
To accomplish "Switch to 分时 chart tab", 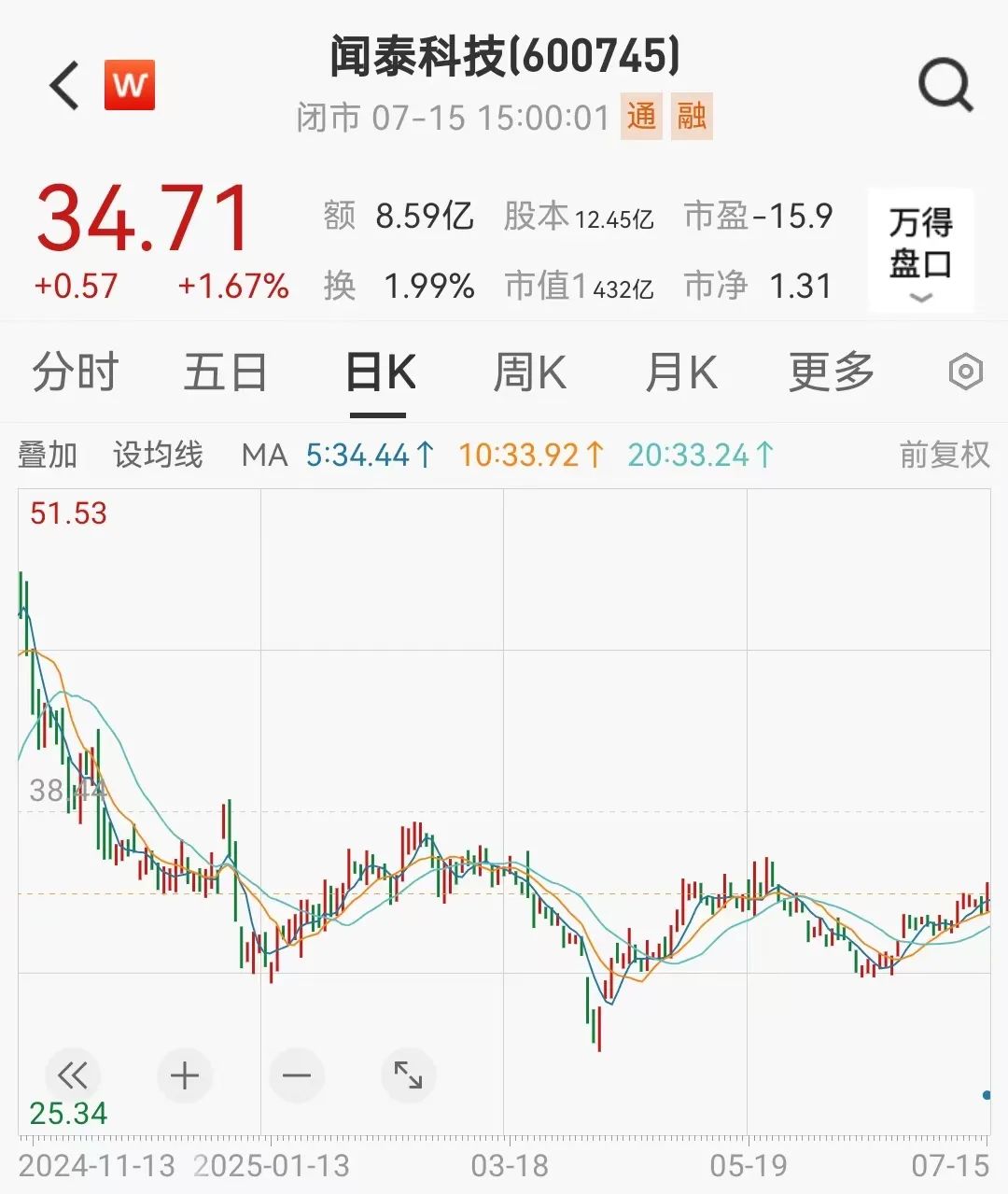I will pos(75,372).
